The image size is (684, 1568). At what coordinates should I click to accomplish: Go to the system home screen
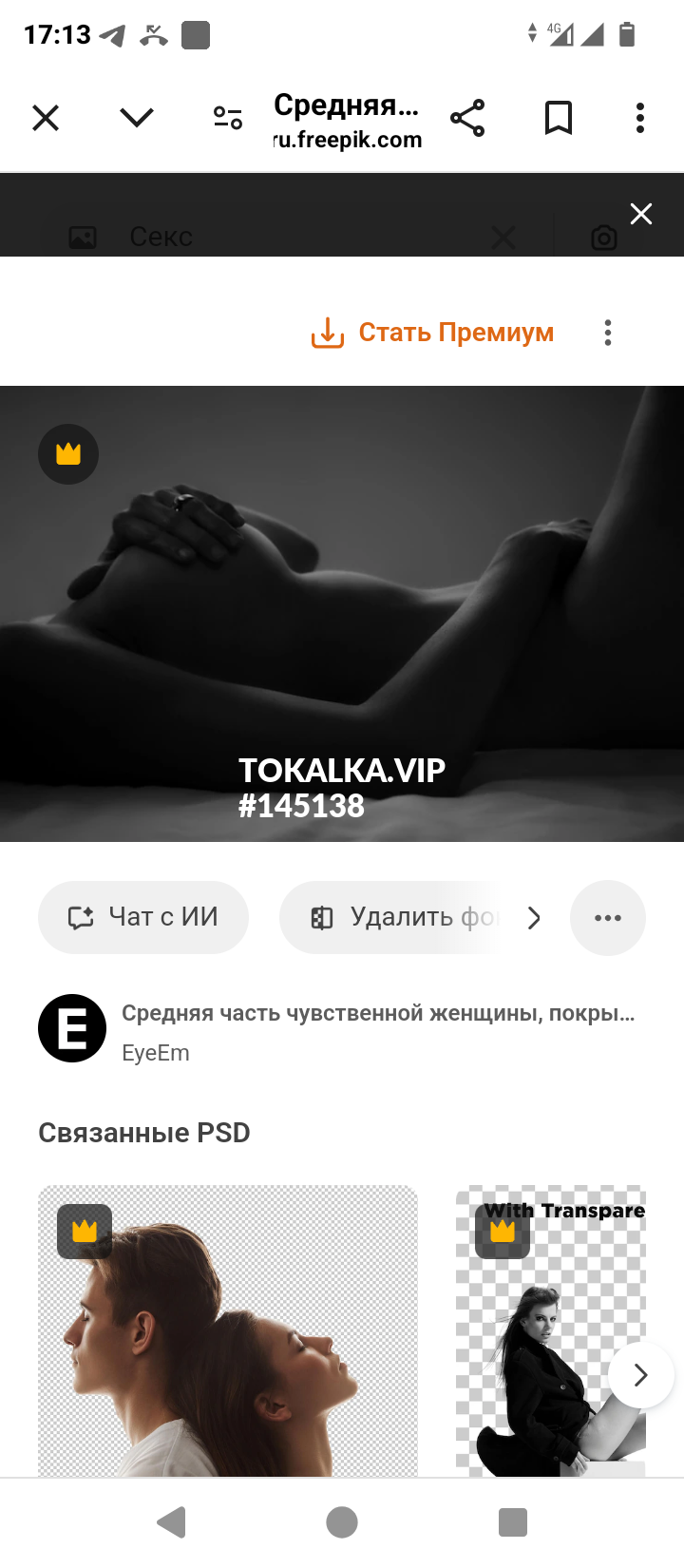click(x=342, y=1522)
